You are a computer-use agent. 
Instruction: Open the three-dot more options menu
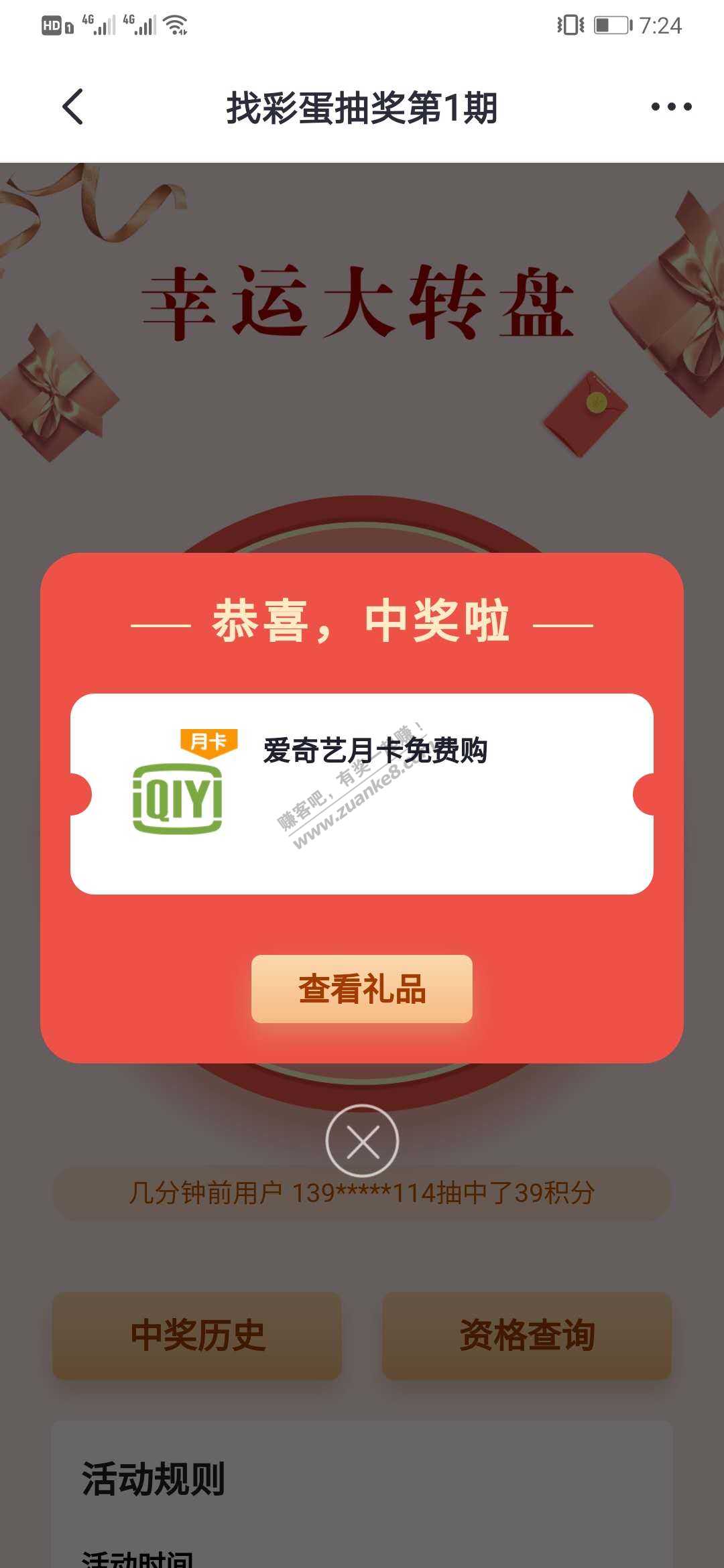point(671,107)
